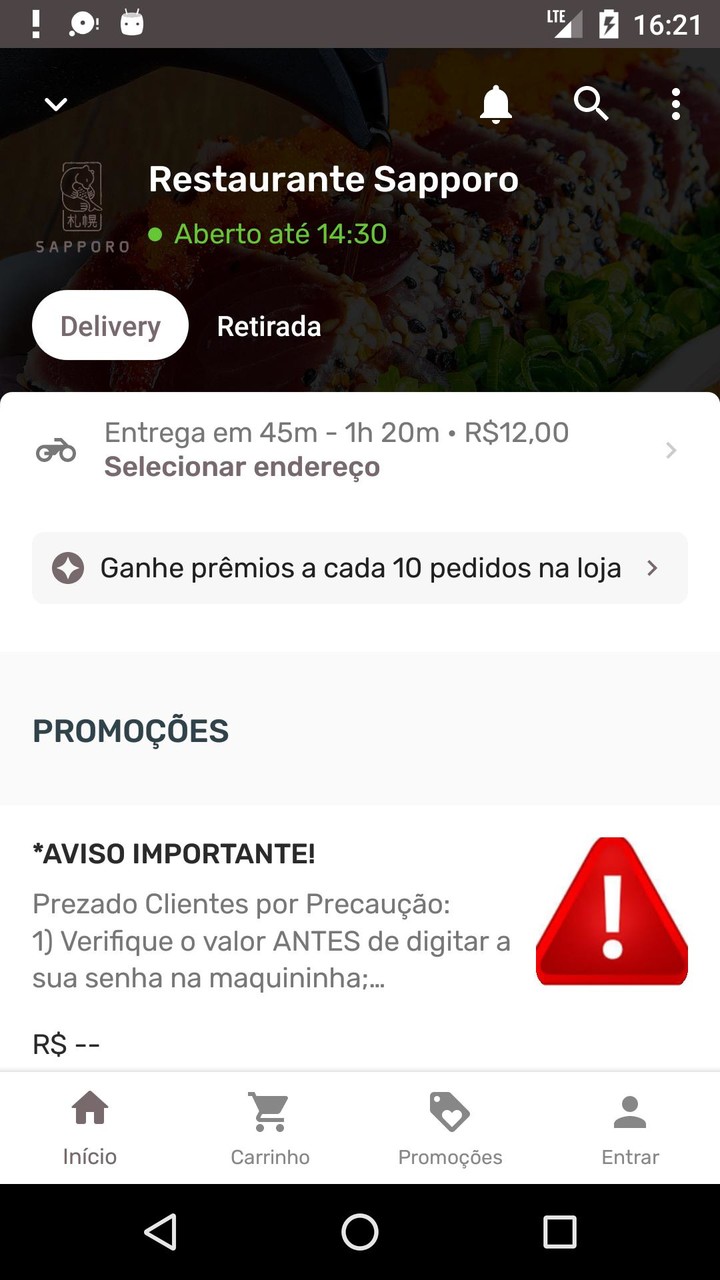Open the notifications bell icon
The image size is (720, 1280).
(x=494, y=103)
